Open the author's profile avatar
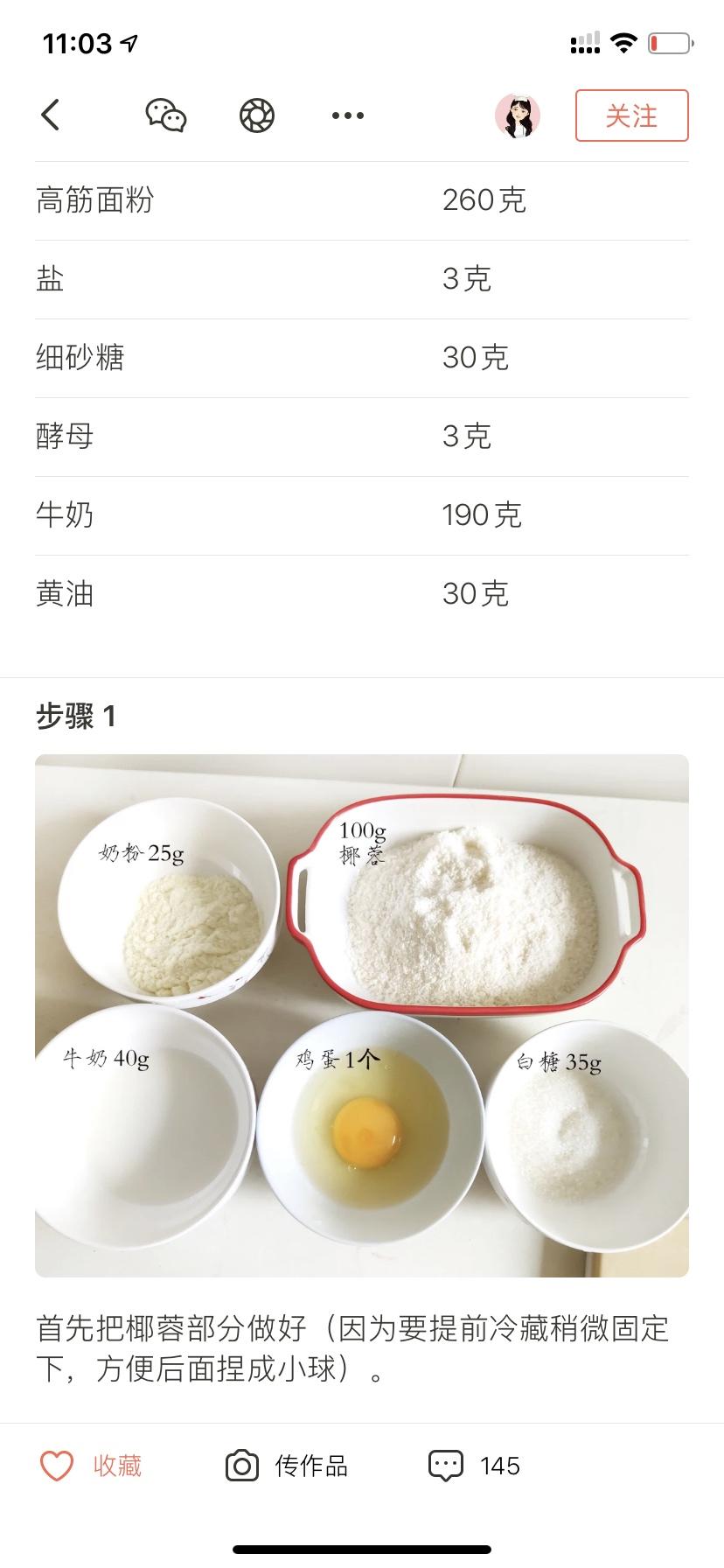This screenshot has width=724, height=1568. coord(518,115)
